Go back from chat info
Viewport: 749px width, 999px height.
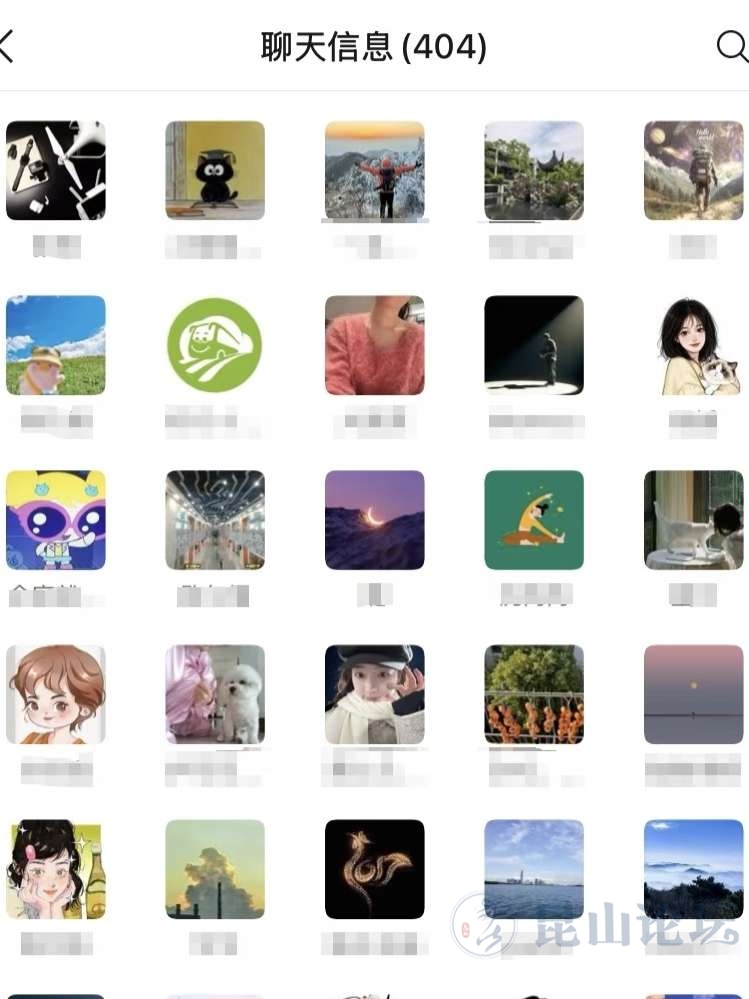coord(8,46)
